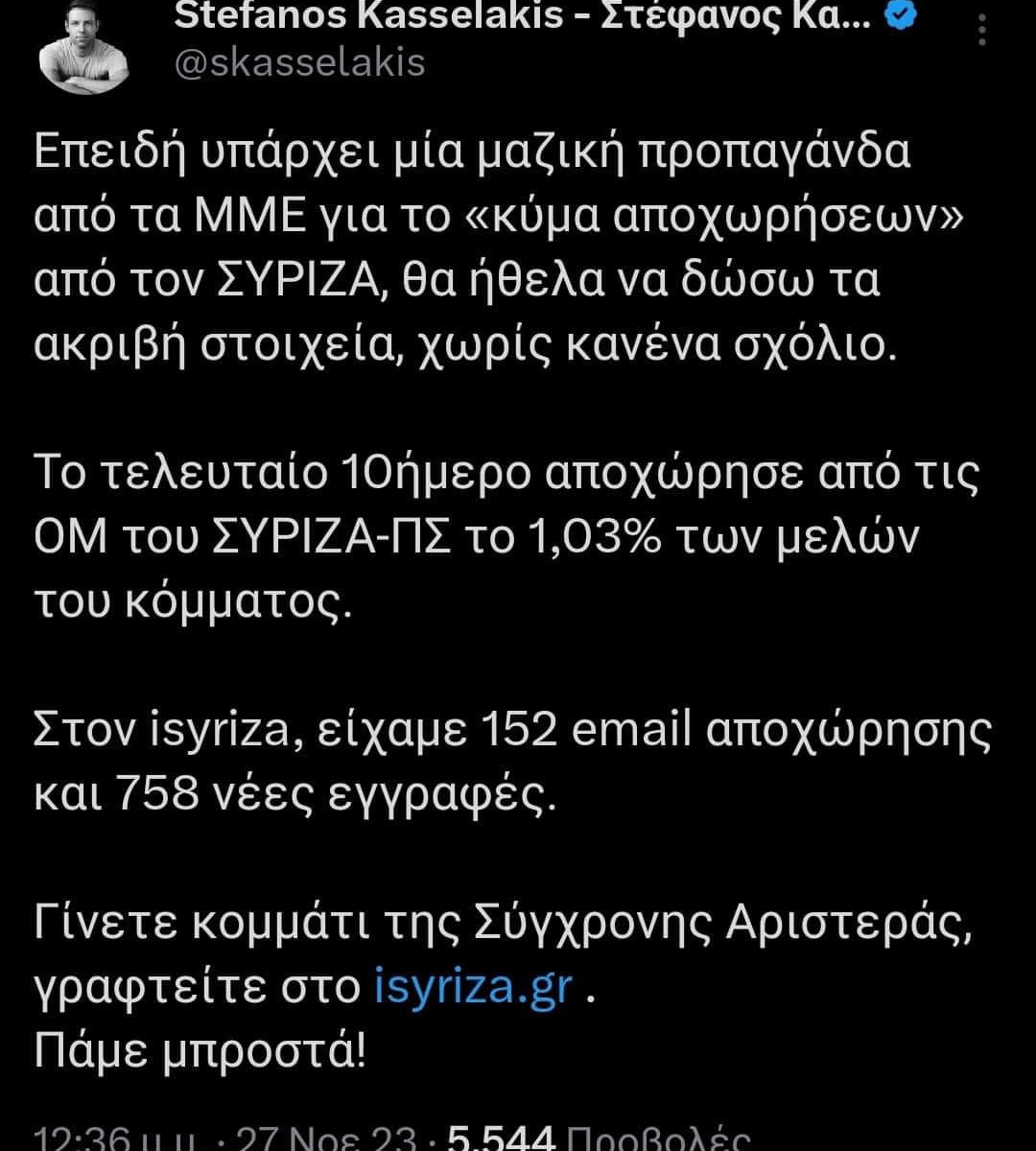Open Stefanos Kasselakis's profile picture
Screen dimensions: 1036x1151
click(x=83, y=46)
